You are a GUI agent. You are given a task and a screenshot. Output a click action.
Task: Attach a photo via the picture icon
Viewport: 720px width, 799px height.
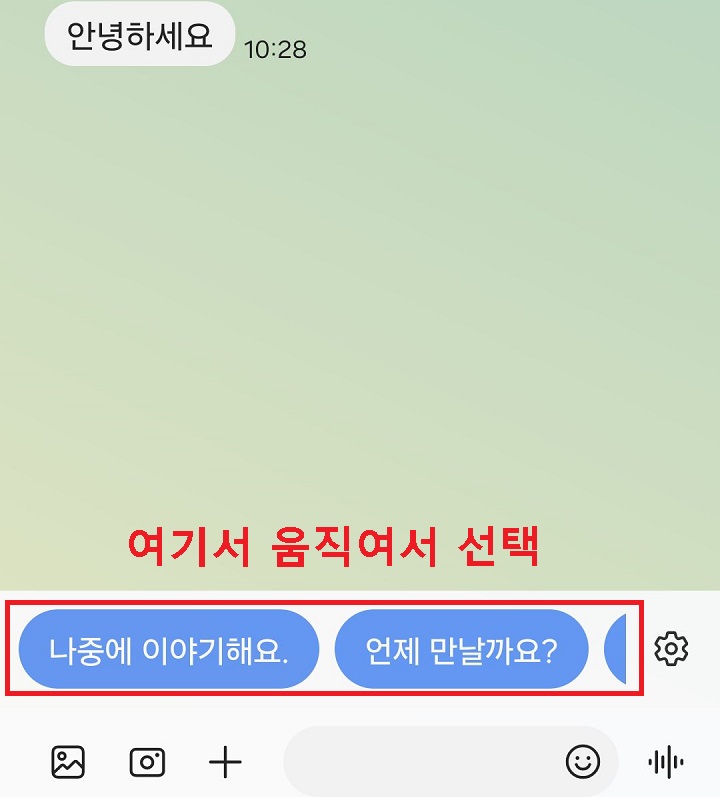(68, 761)
